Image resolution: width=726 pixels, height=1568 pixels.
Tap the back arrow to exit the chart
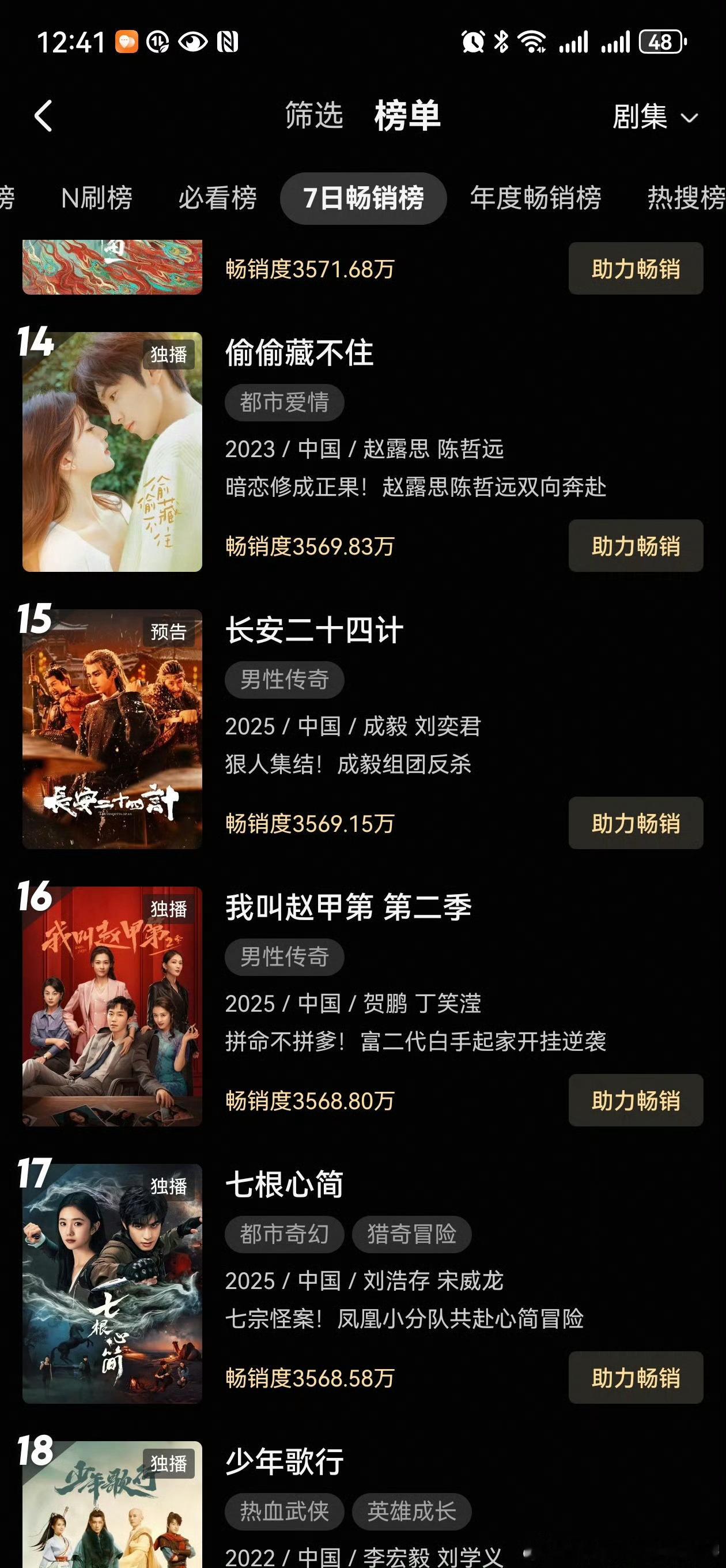pos(43,116)
